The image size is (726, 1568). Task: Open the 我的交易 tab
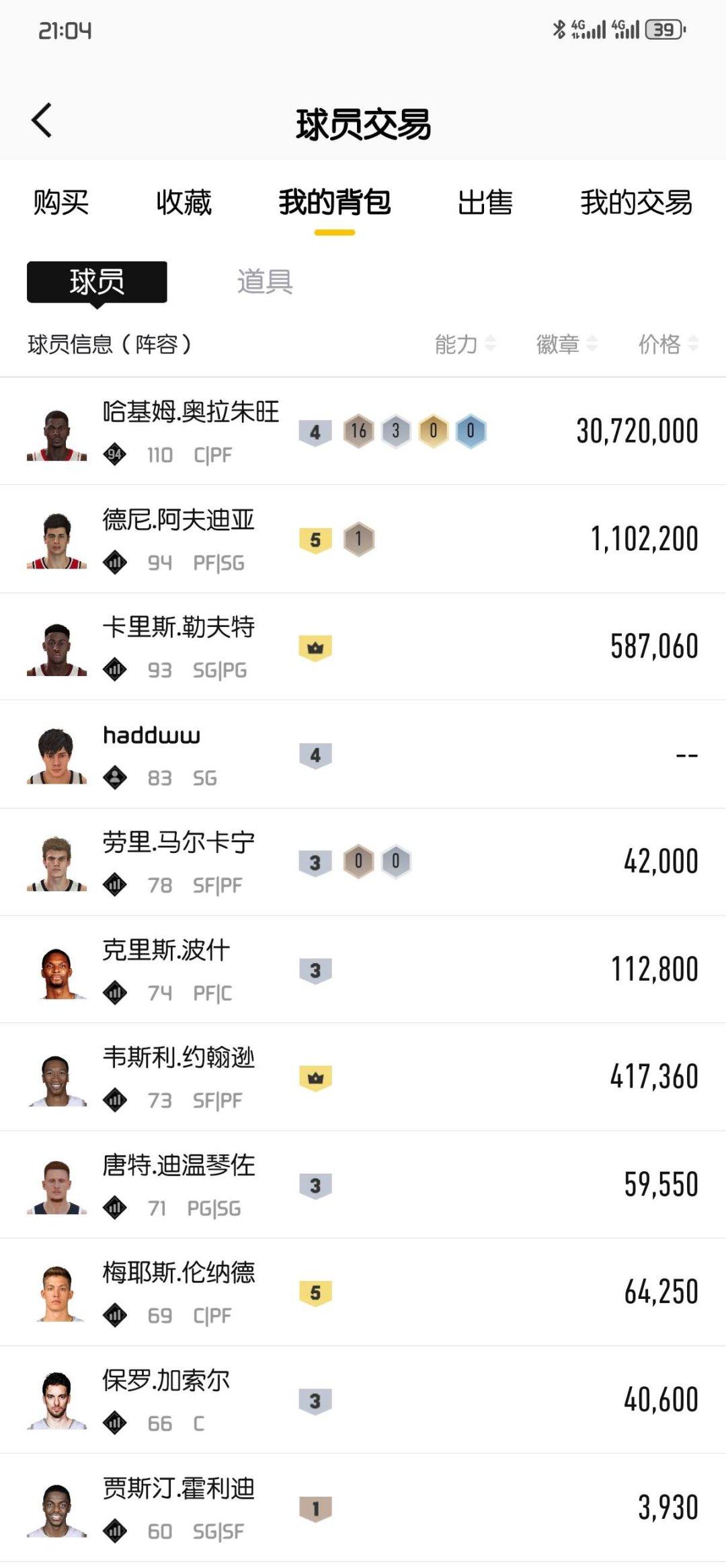636,202
